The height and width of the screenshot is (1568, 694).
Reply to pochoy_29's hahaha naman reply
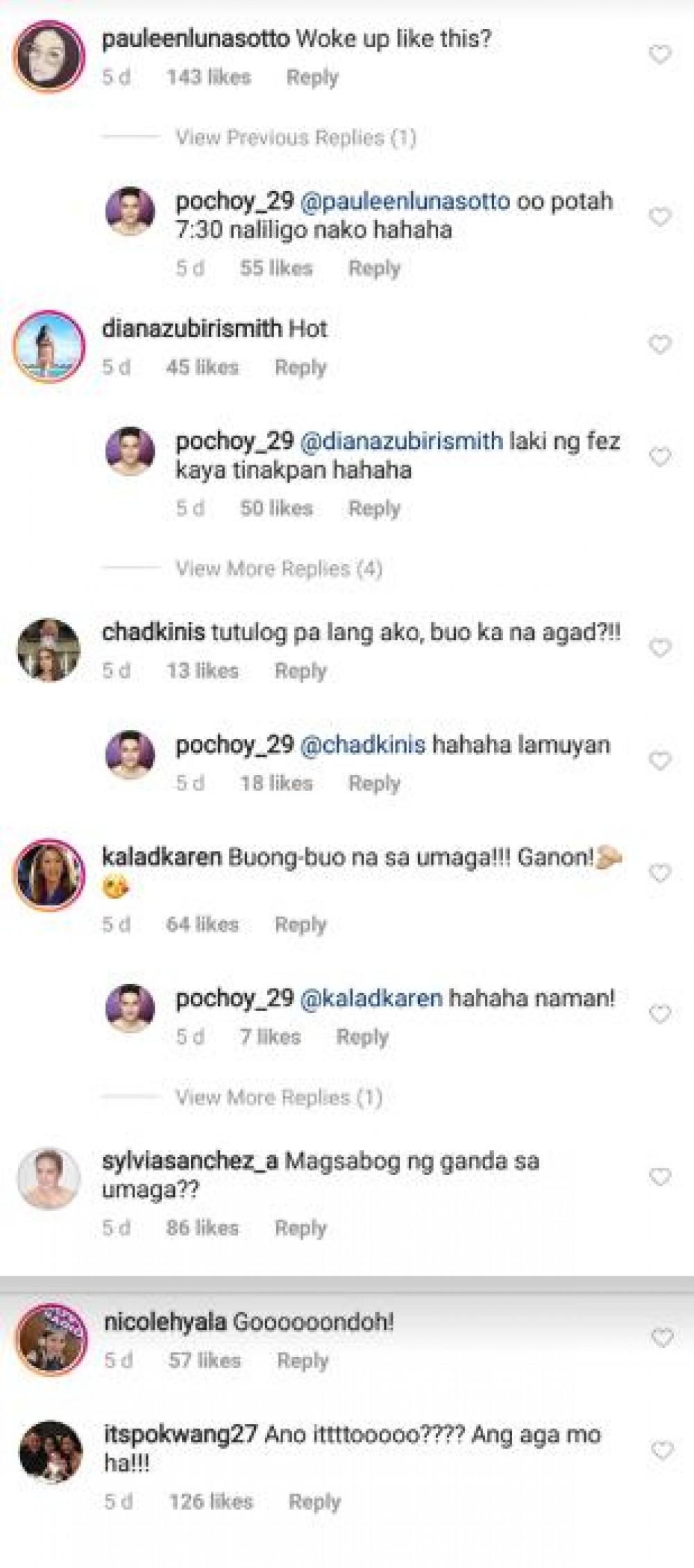tap(362, 1037)
